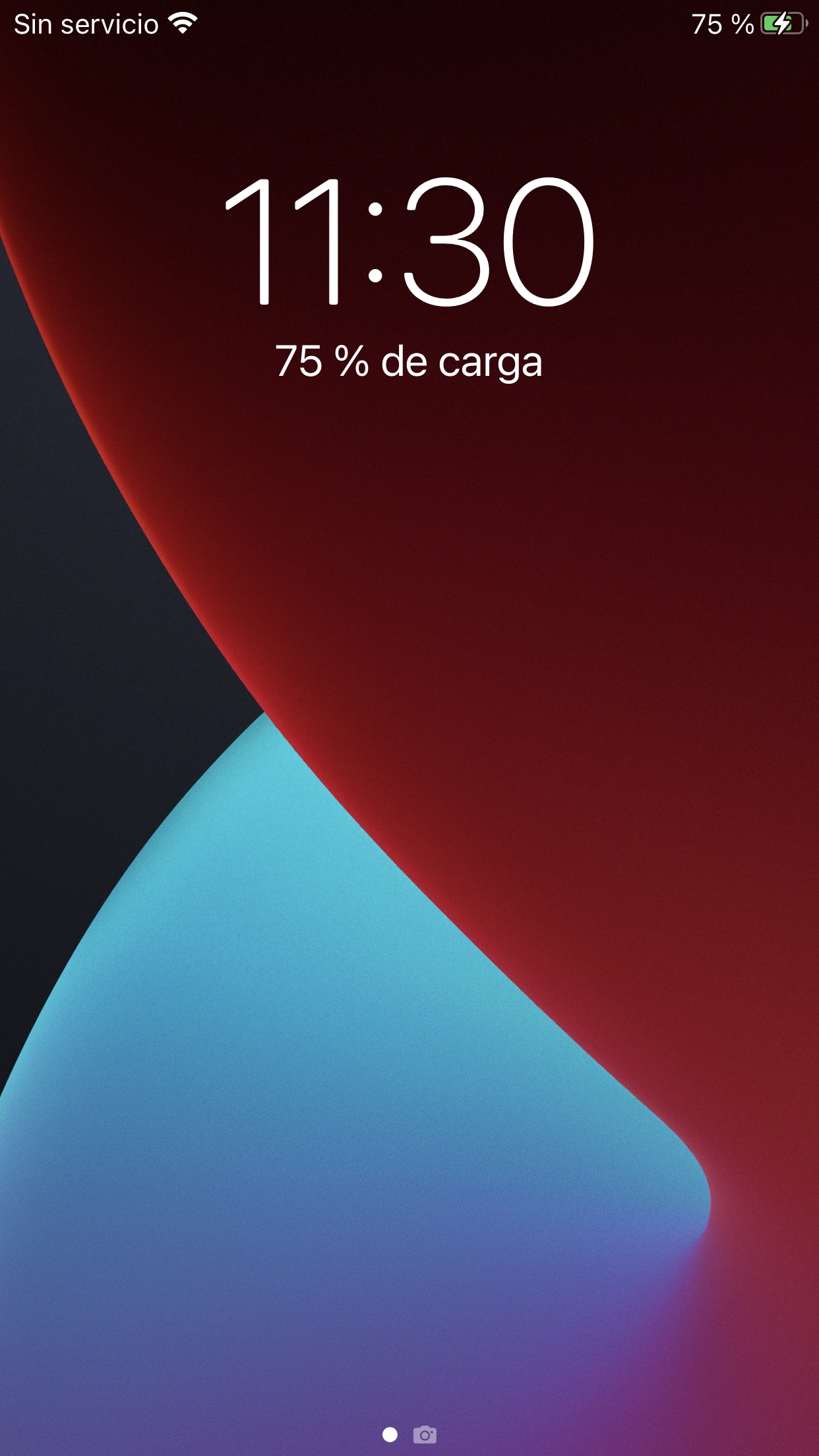Select the current-page dot in the page indicator
Image resolution: width=819 pixels, height=1456 pixels.
(390, 1434)
